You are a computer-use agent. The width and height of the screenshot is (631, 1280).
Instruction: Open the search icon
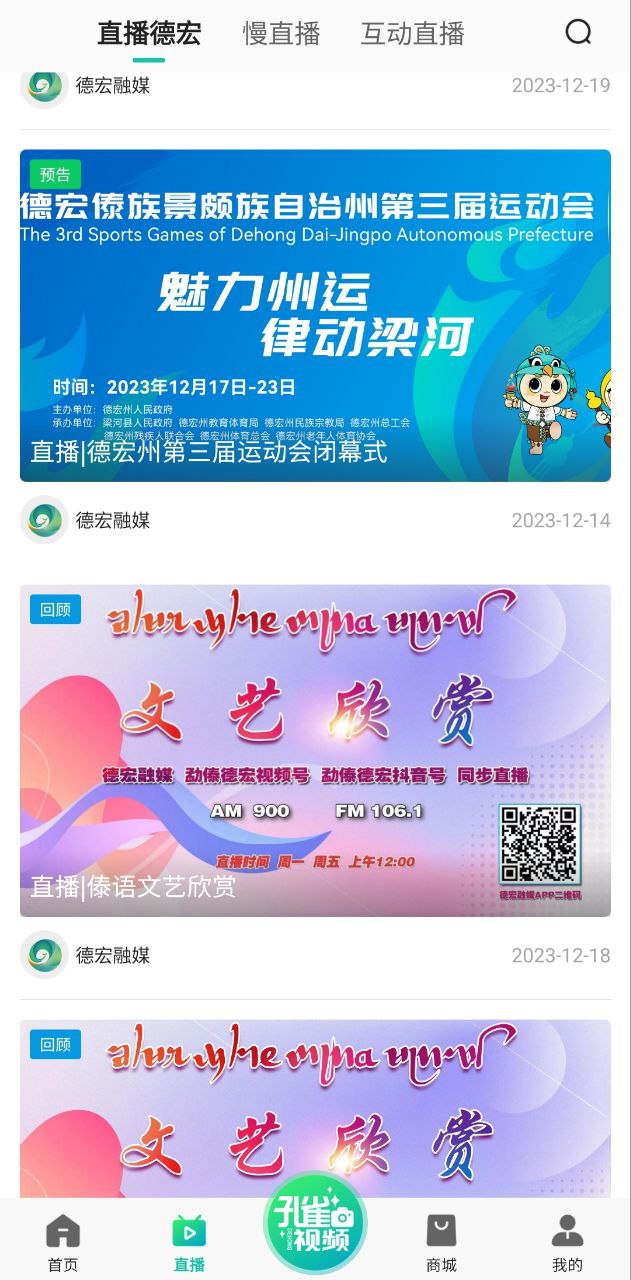[578, 33]
